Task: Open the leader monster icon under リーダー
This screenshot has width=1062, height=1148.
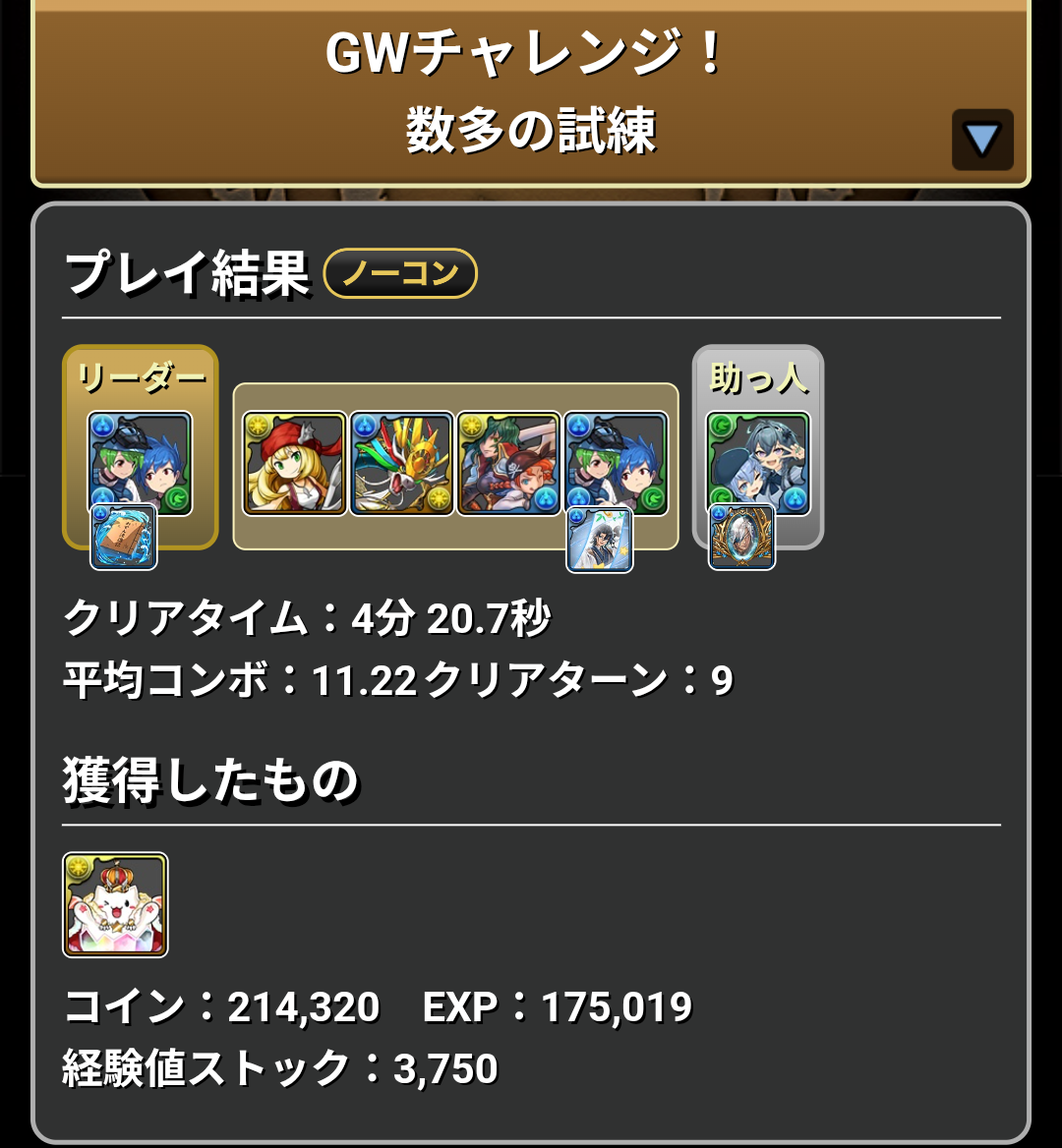Action: click(140, 462)
